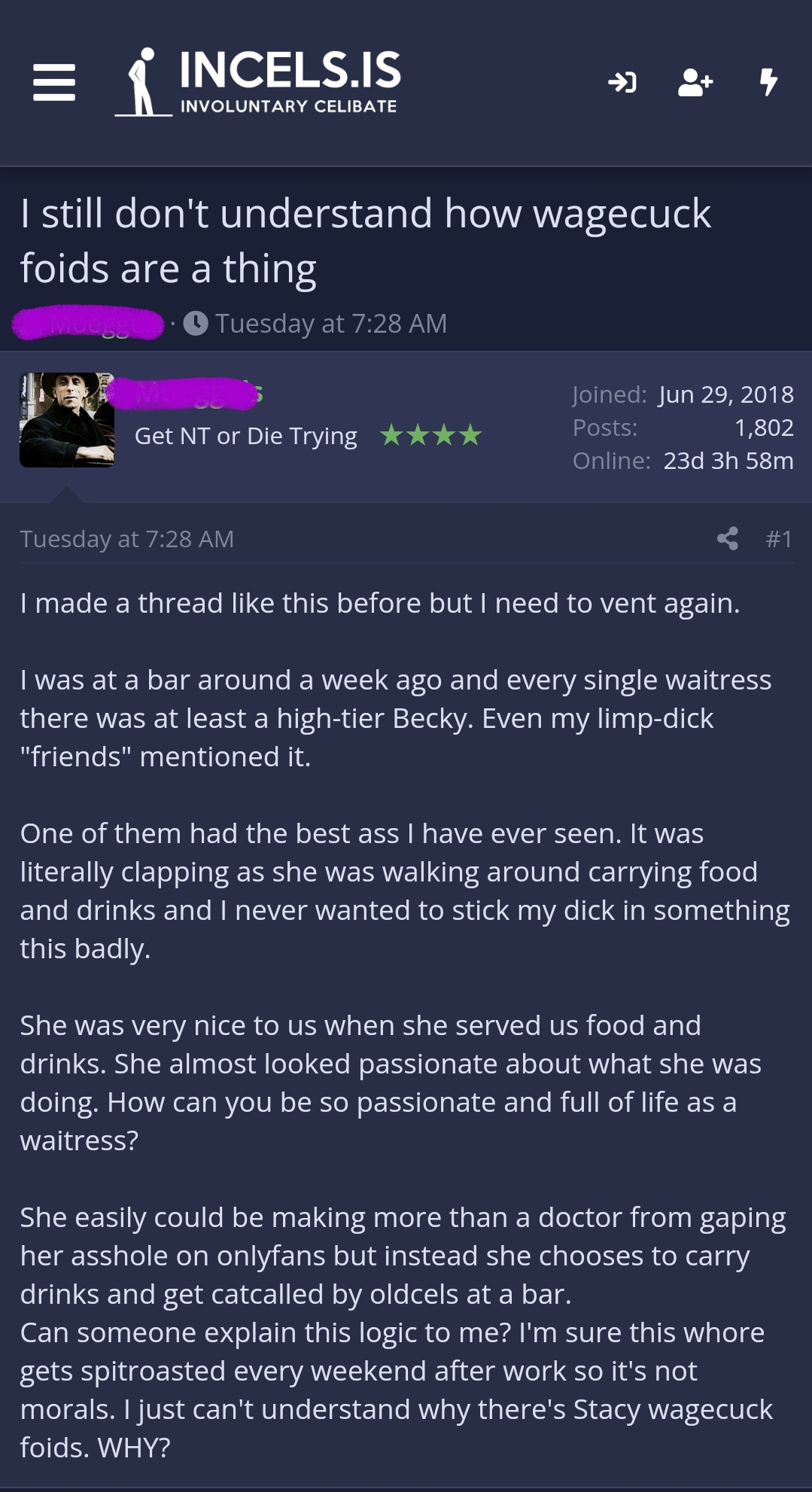Share post #1
Image resolution: width=812 pixels, height=1492 pixels.
(x=727, y=538)
